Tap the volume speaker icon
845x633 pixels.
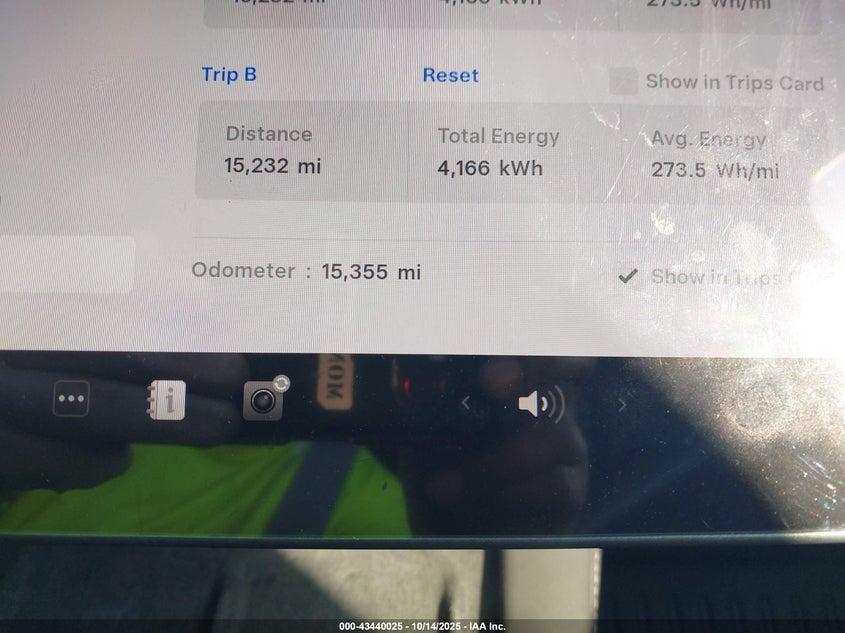(x=539, y=404)
